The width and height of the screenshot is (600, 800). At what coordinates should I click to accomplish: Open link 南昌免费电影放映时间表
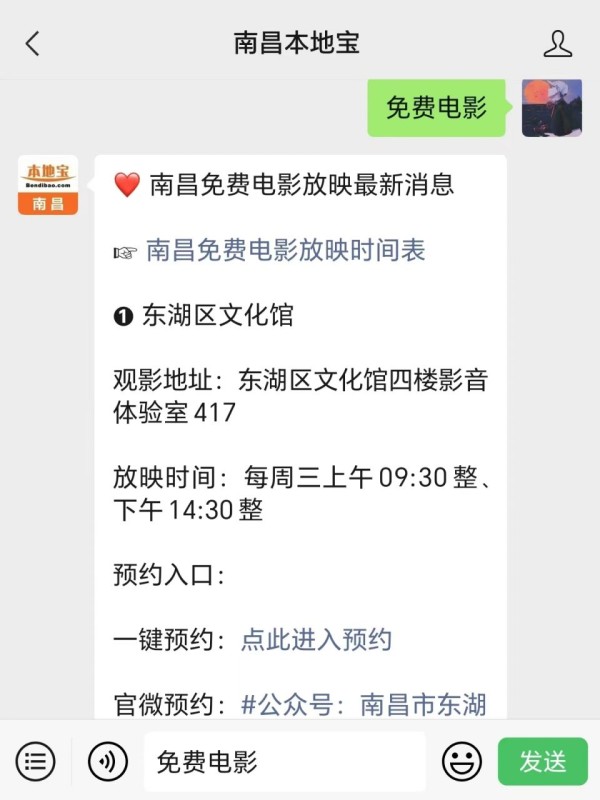point(285,250)
